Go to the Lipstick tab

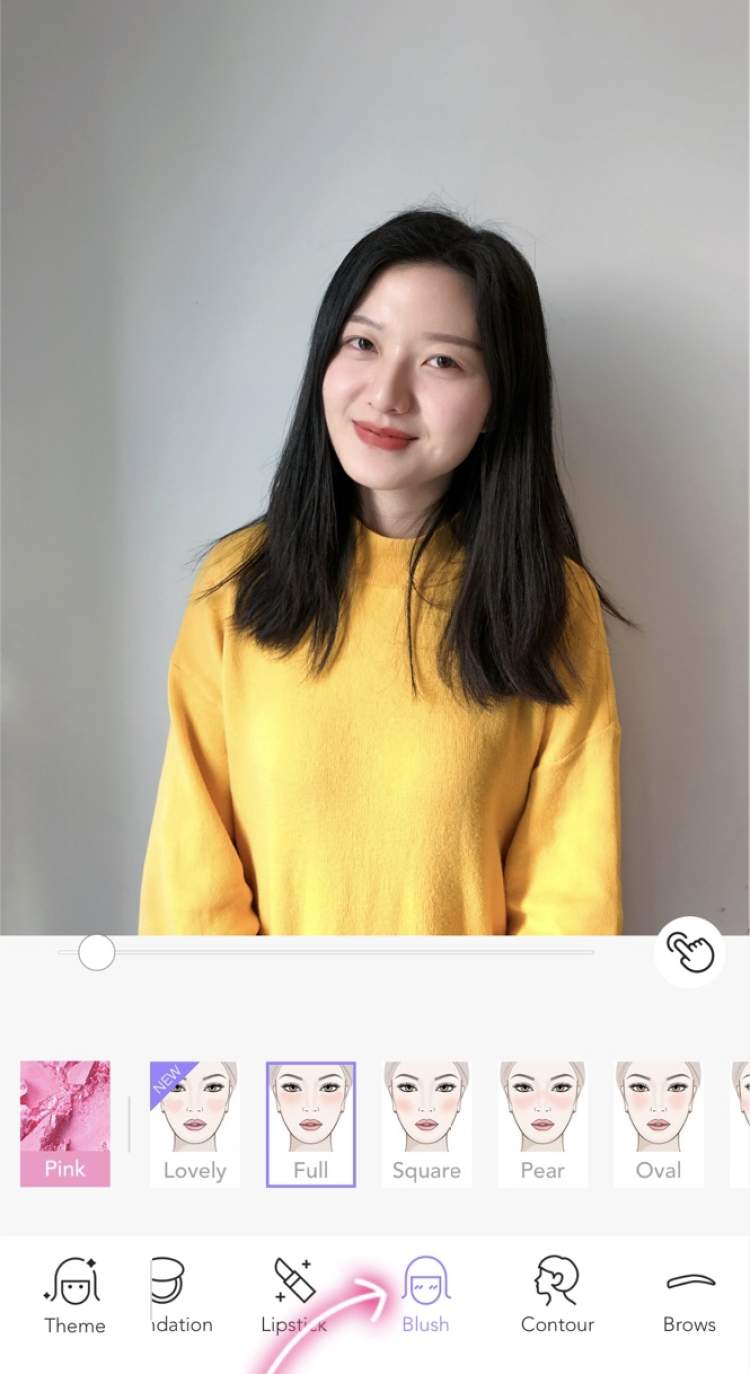(x=294, y=1296)
